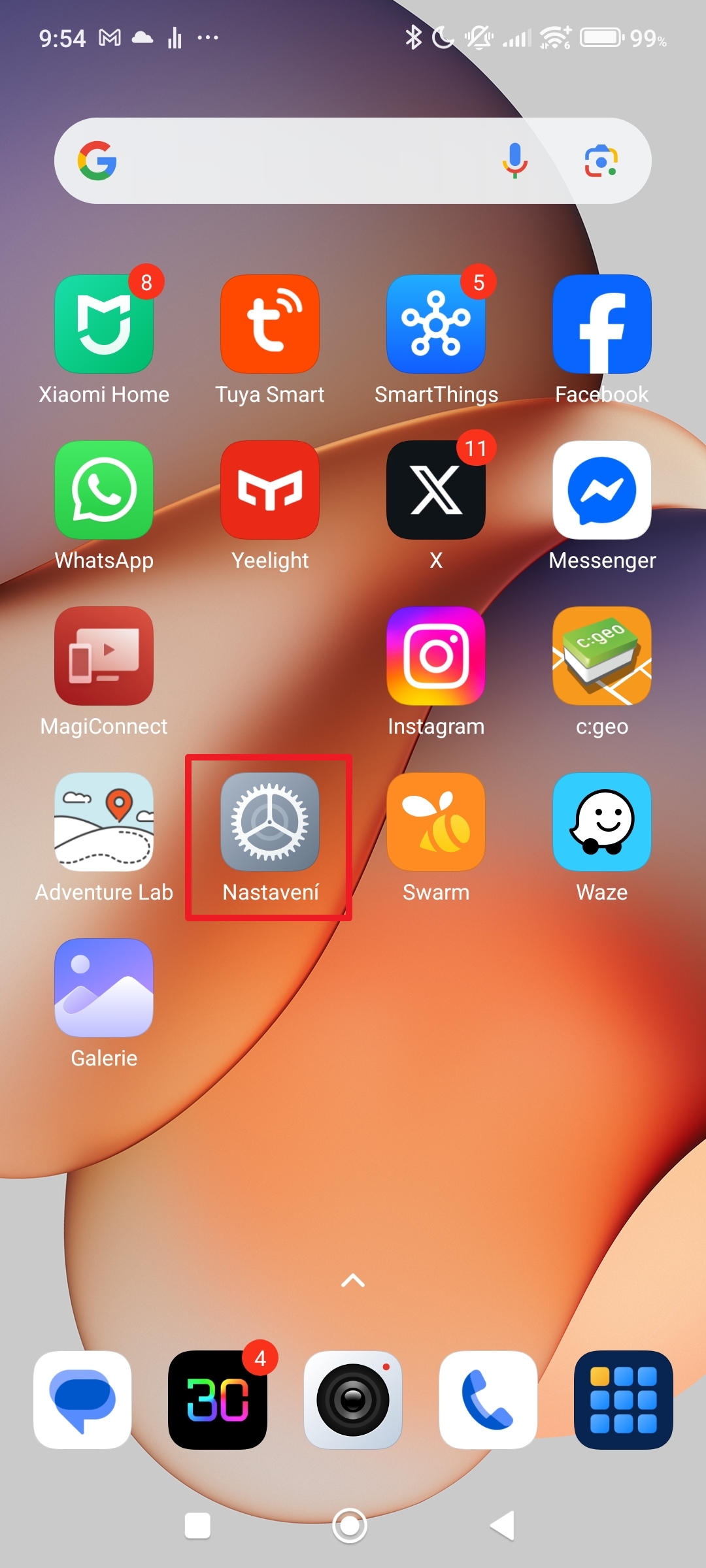Open Tuya Smart app
The image size is (706, 1568).
tap(269, 324)
